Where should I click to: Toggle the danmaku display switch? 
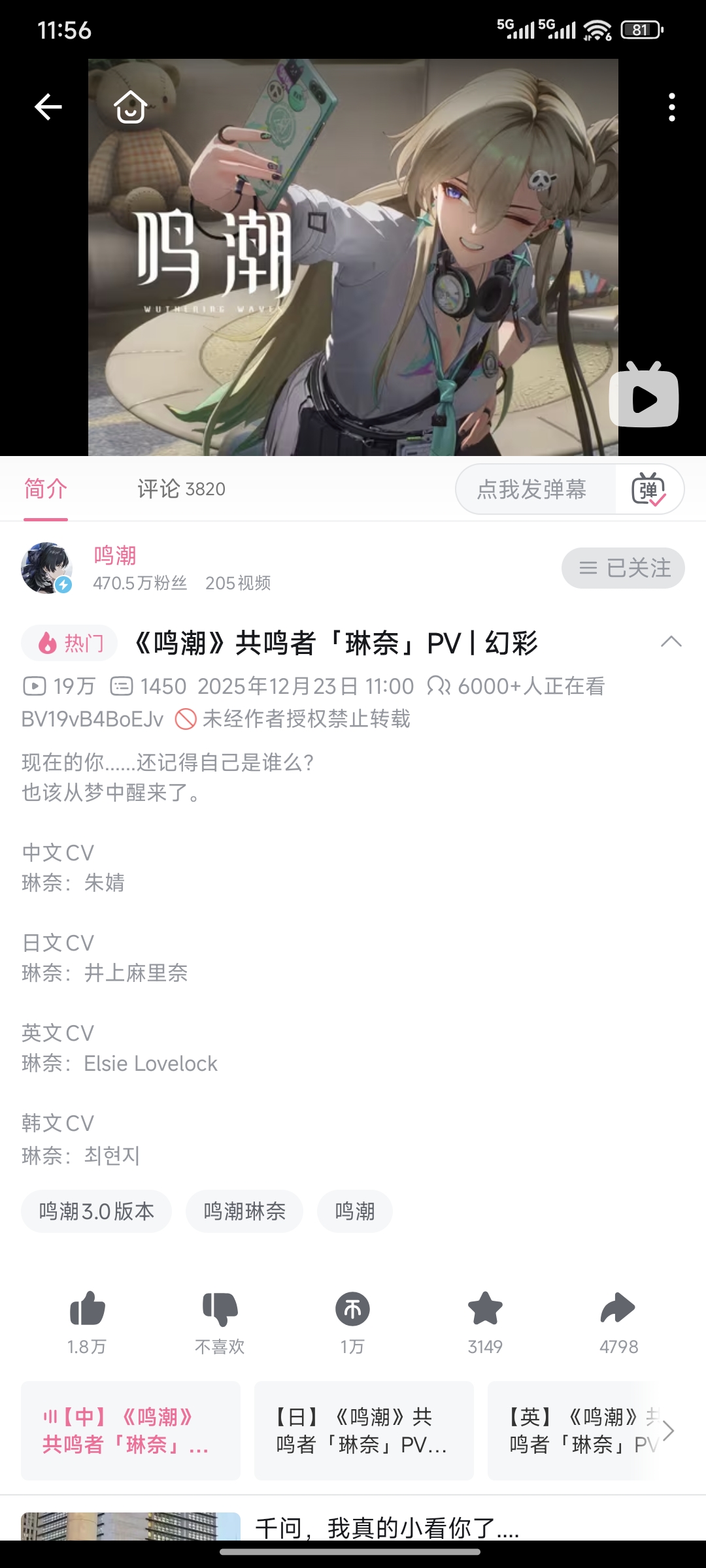point(648,489)
